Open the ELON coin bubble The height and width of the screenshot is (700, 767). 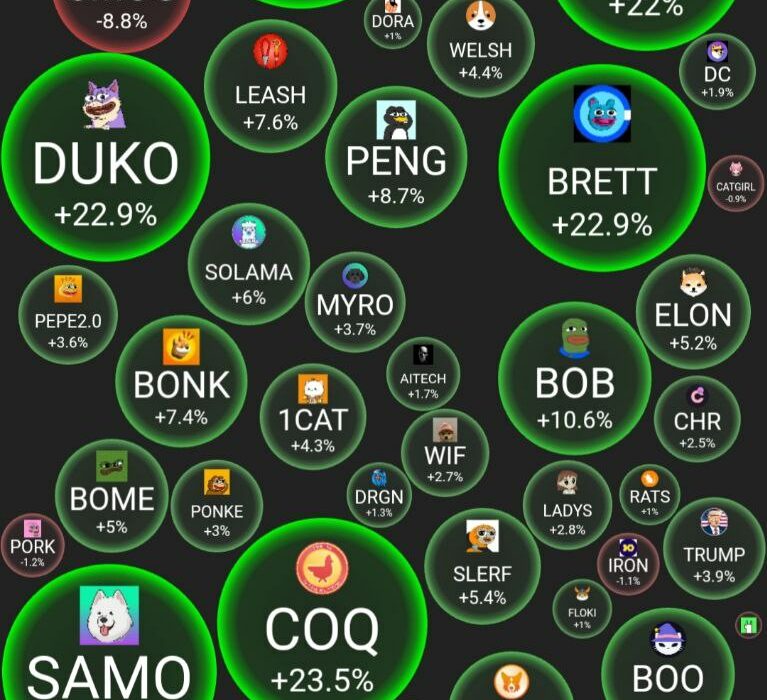(x=692, y=312)
